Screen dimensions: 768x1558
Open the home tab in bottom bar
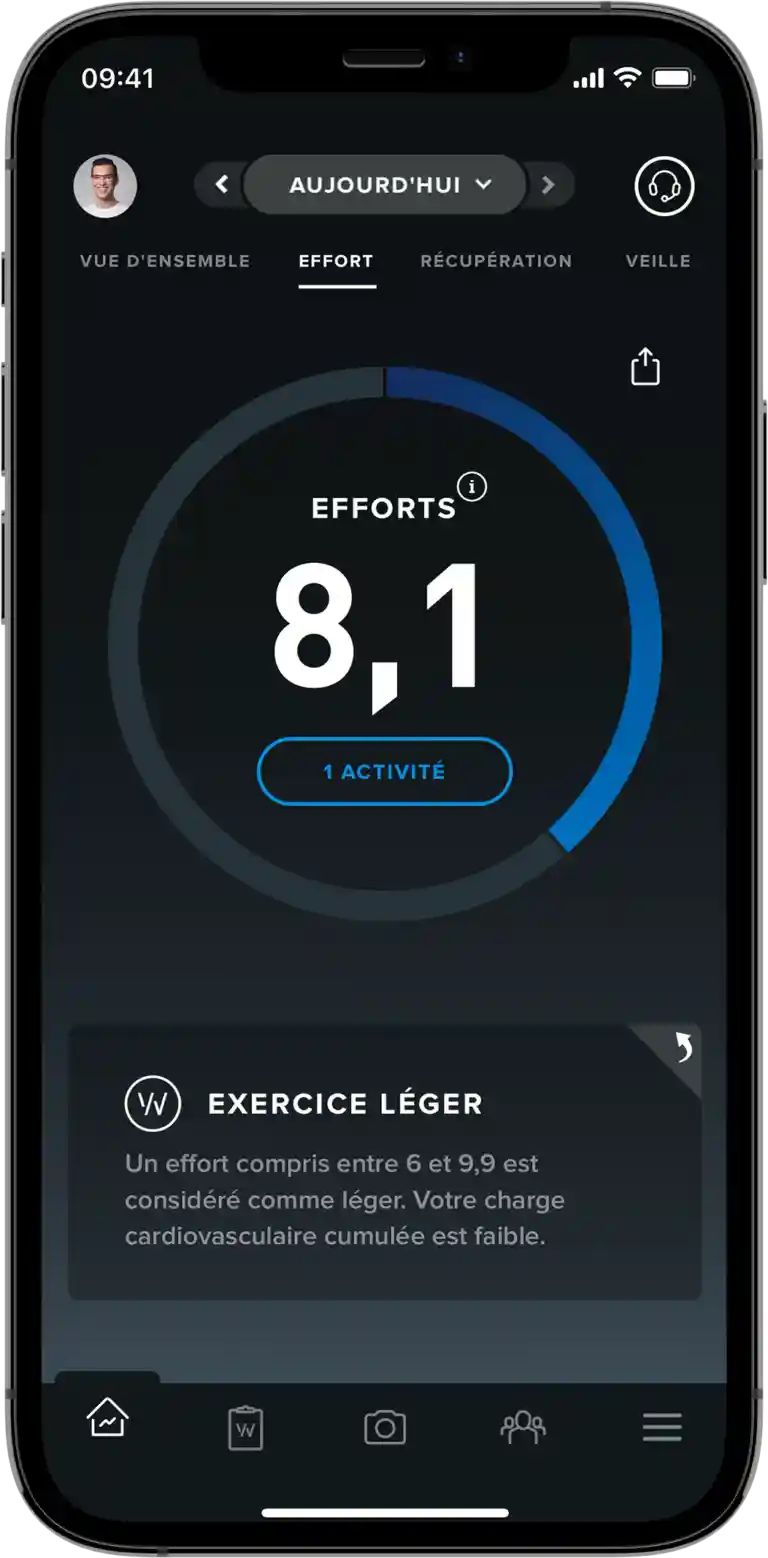click(x=107, y=1418)
